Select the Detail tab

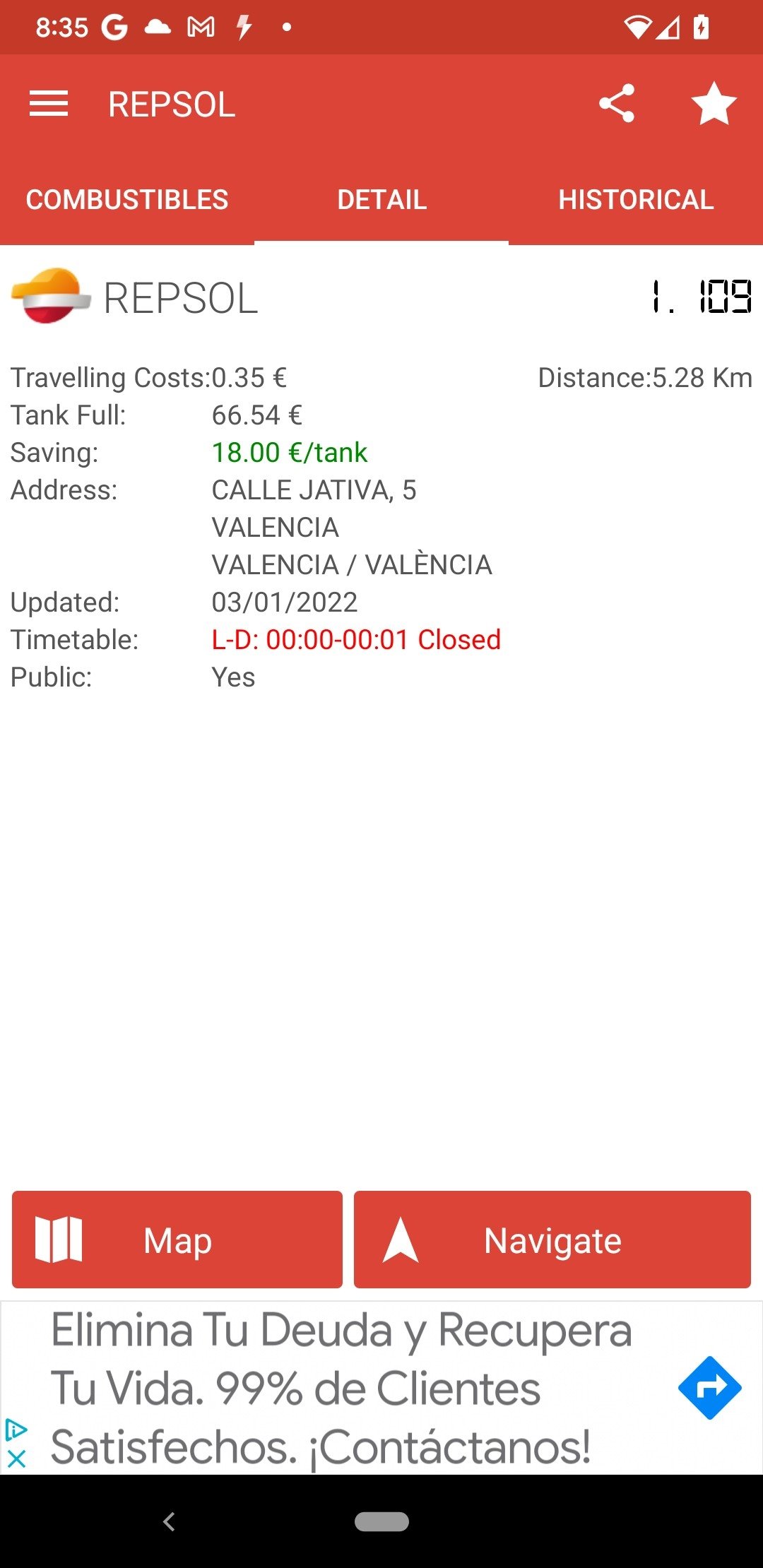381,200
